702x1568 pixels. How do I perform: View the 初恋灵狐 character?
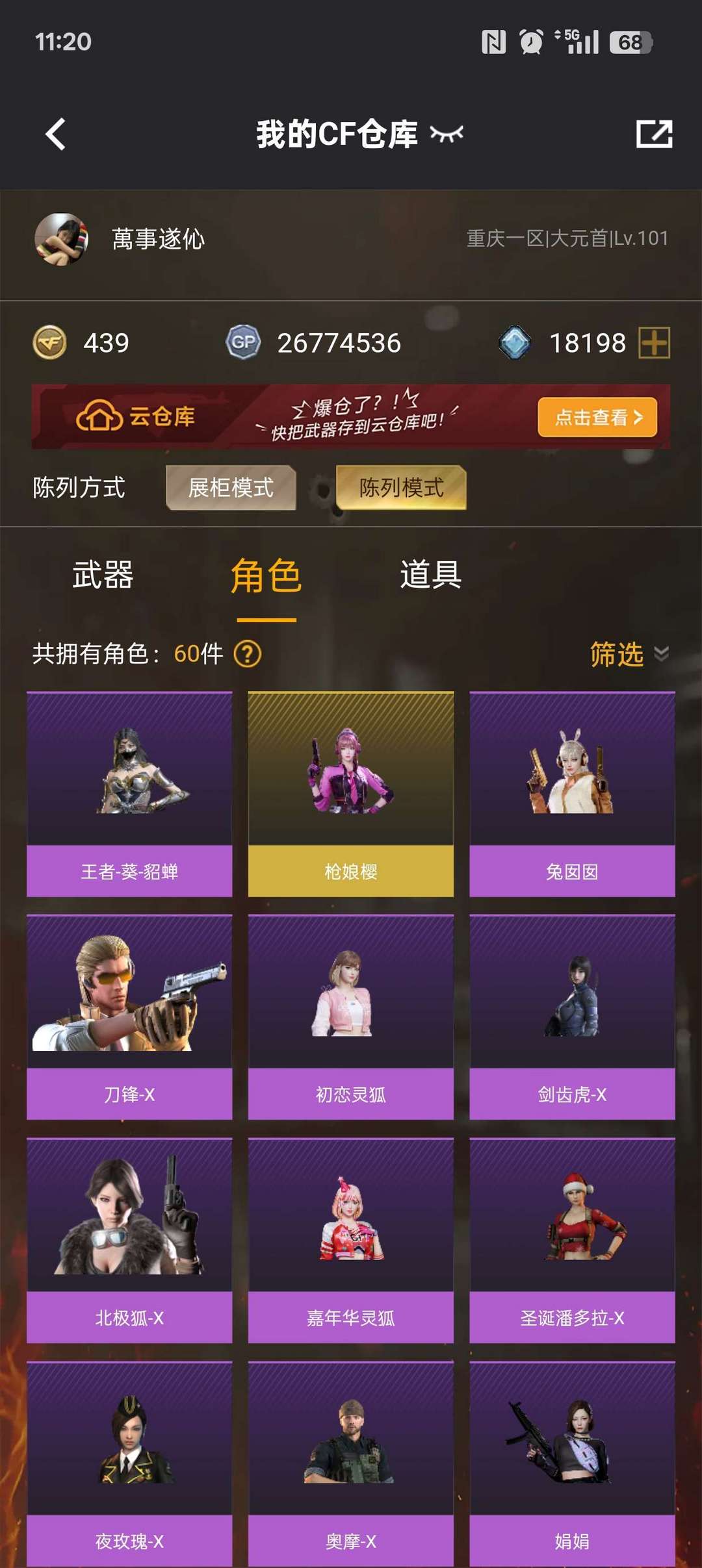click(x=351, y=1017)
